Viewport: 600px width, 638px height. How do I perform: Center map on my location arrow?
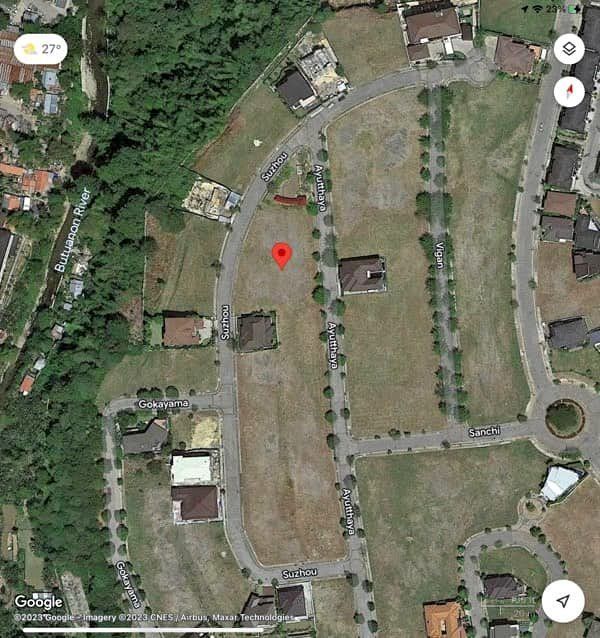click(563, 601)
